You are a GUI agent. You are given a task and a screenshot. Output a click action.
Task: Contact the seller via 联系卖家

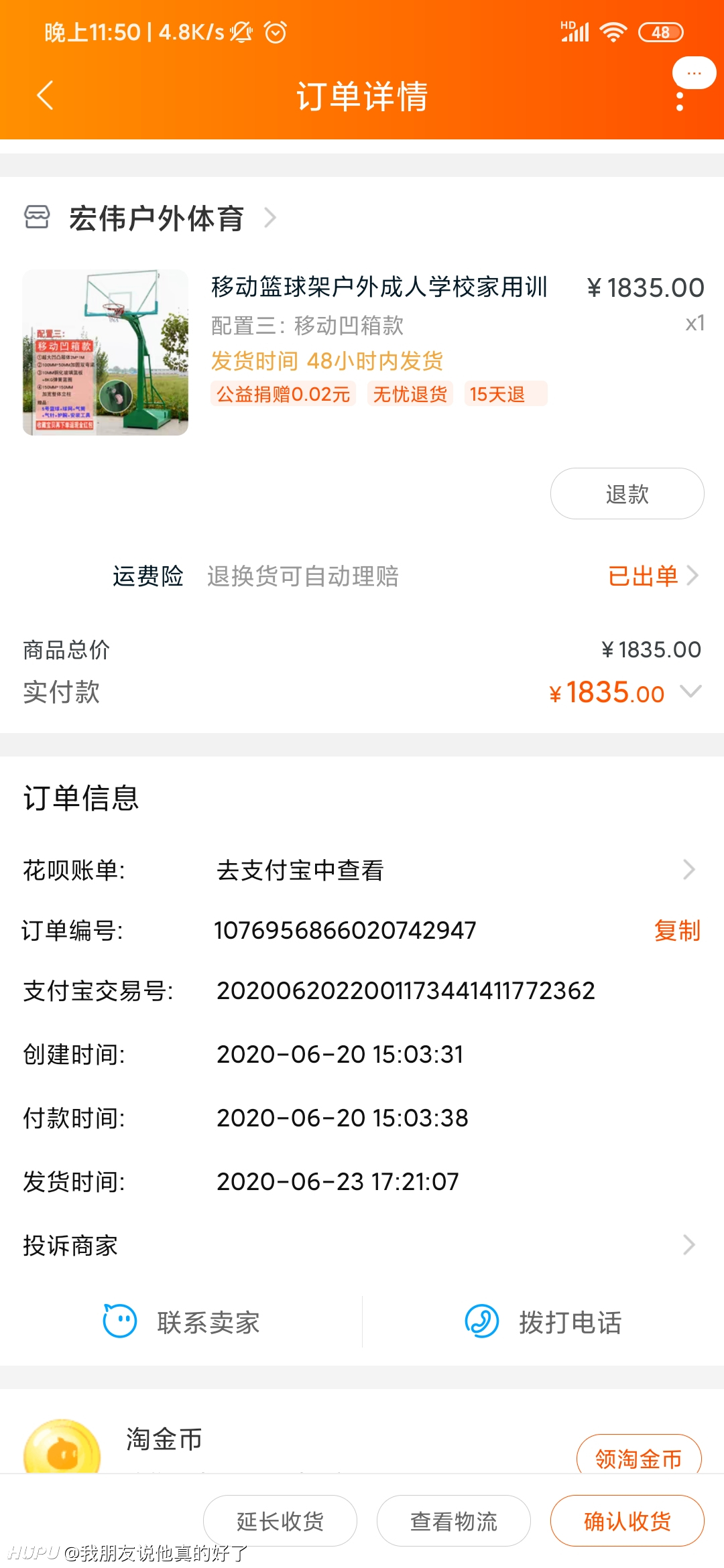181,1322
